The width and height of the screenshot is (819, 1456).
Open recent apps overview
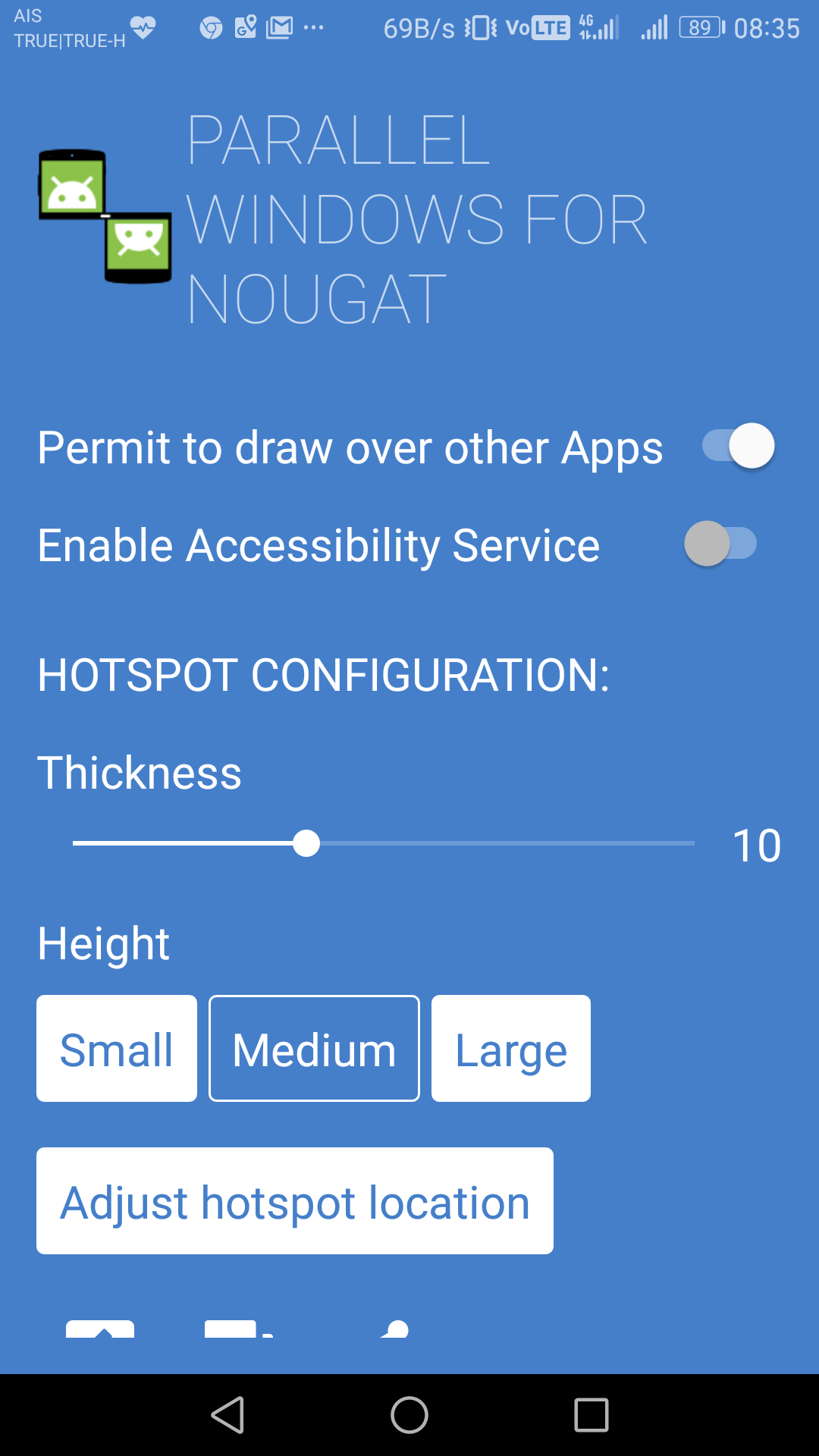point(591,1415)
